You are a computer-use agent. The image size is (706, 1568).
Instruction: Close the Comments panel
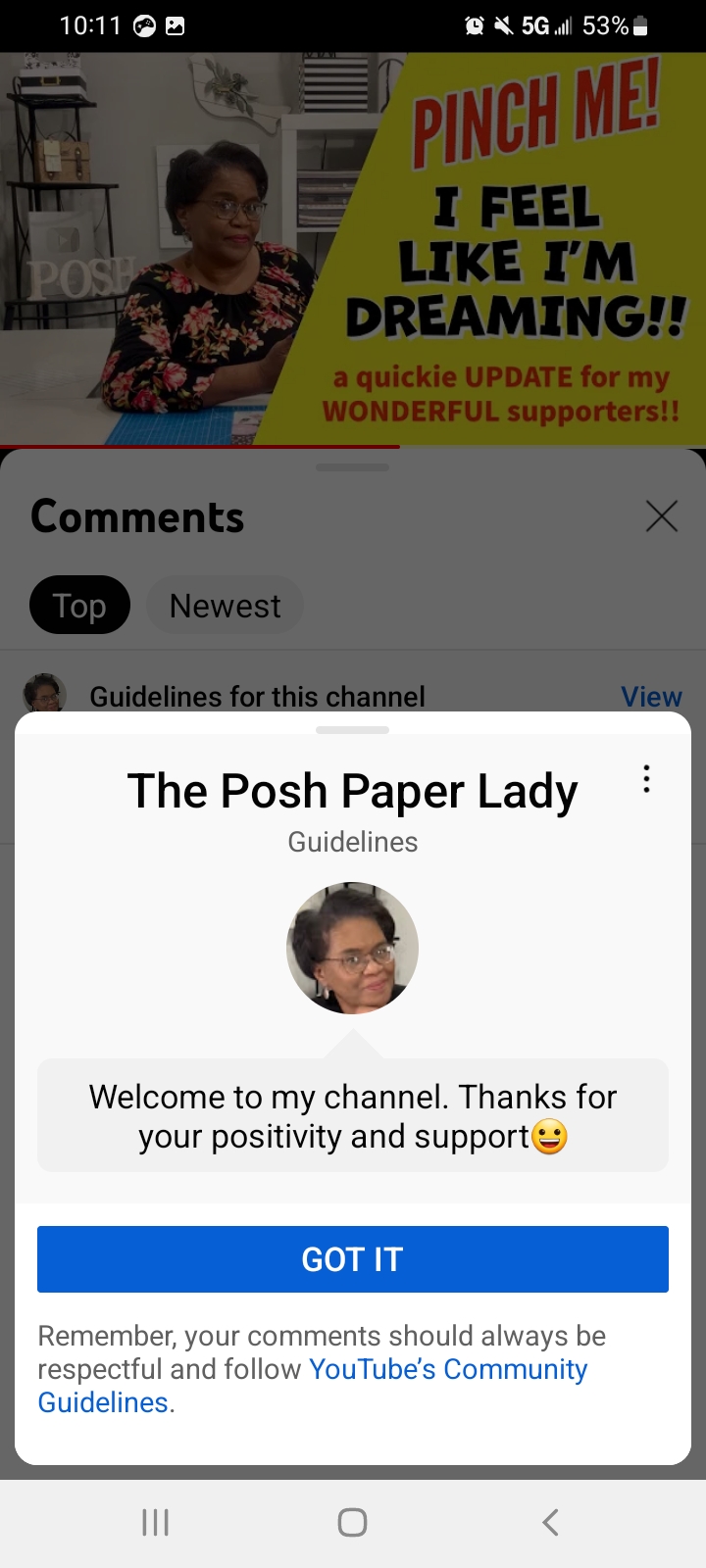point(662,515)
